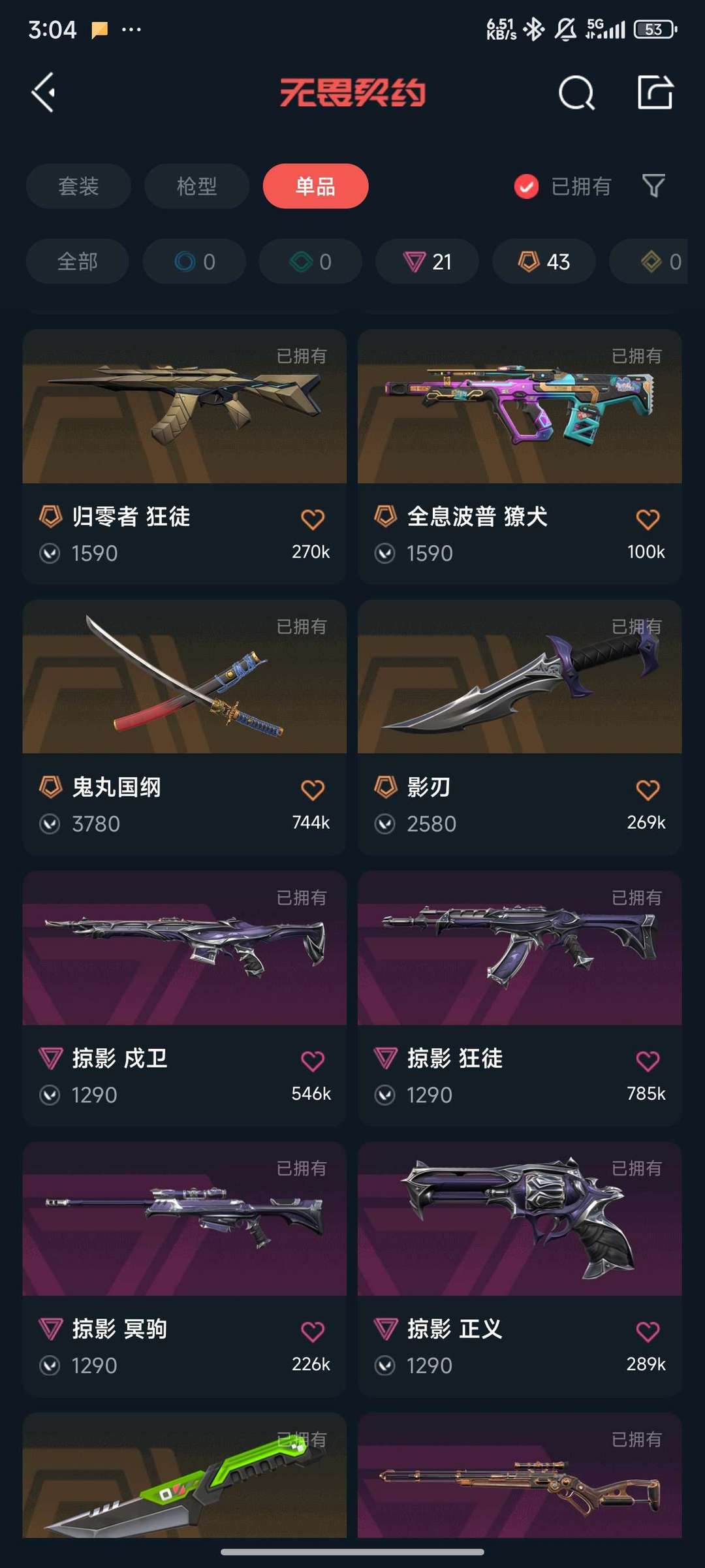Select the 全部 filter option
The image size is (705, 1568).
(x=76, y=261)
